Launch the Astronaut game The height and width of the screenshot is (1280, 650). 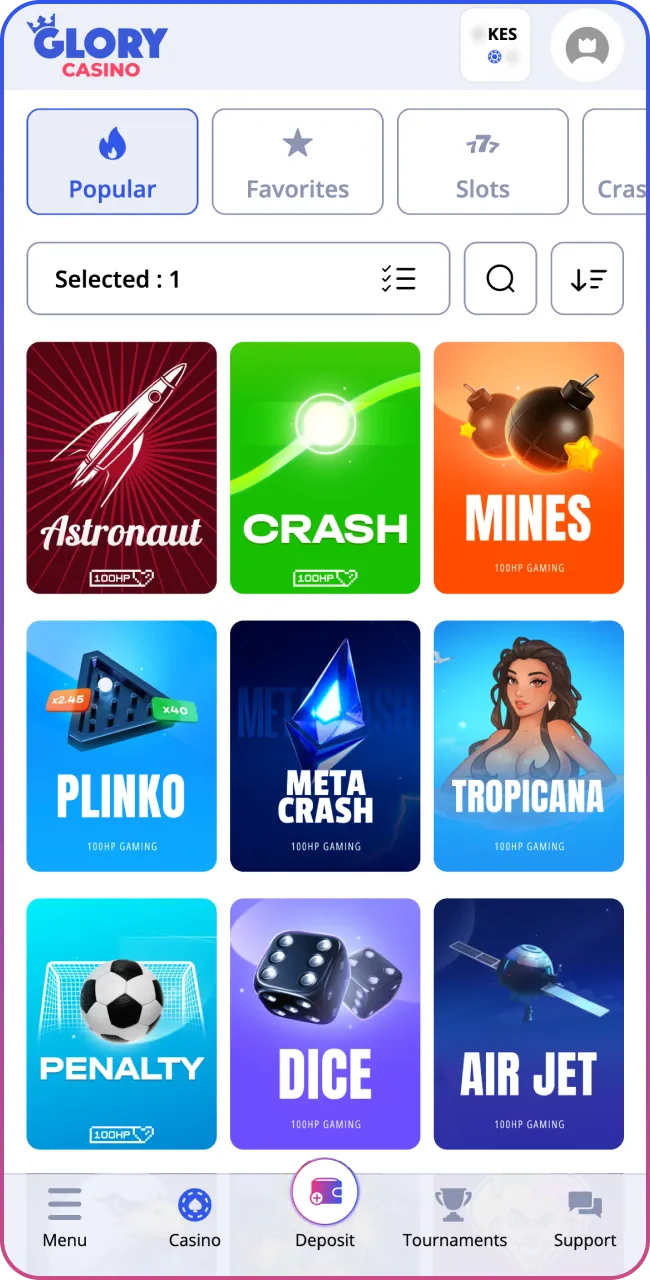[x=121, y=467]
